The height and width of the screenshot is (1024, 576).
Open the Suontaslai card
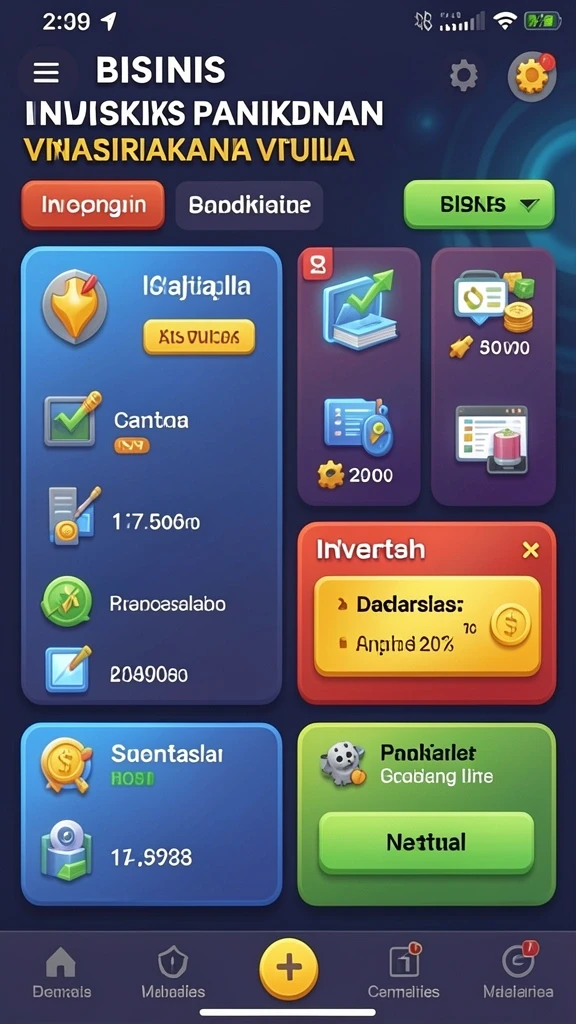tap(152, 814)
